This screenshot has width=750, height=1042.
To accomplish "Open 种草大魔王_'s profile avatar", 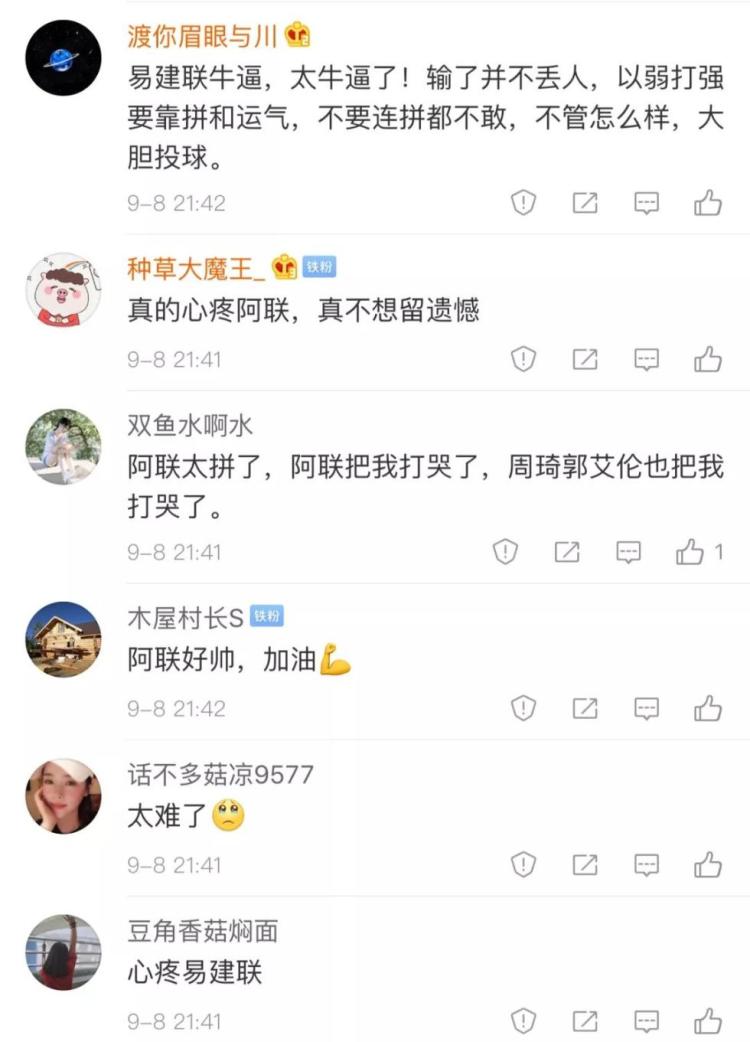I will (x=63, y=289).
